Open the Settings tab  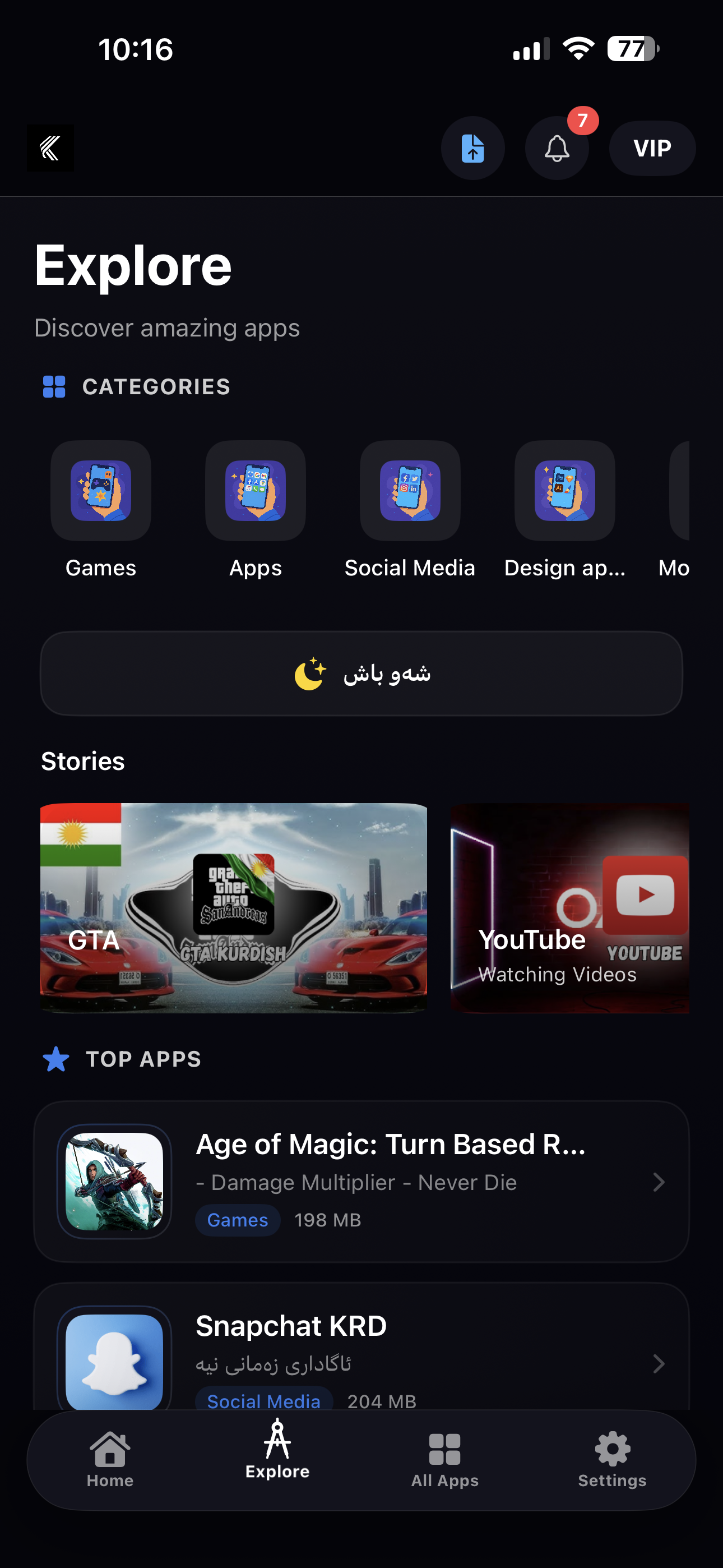611,1461
